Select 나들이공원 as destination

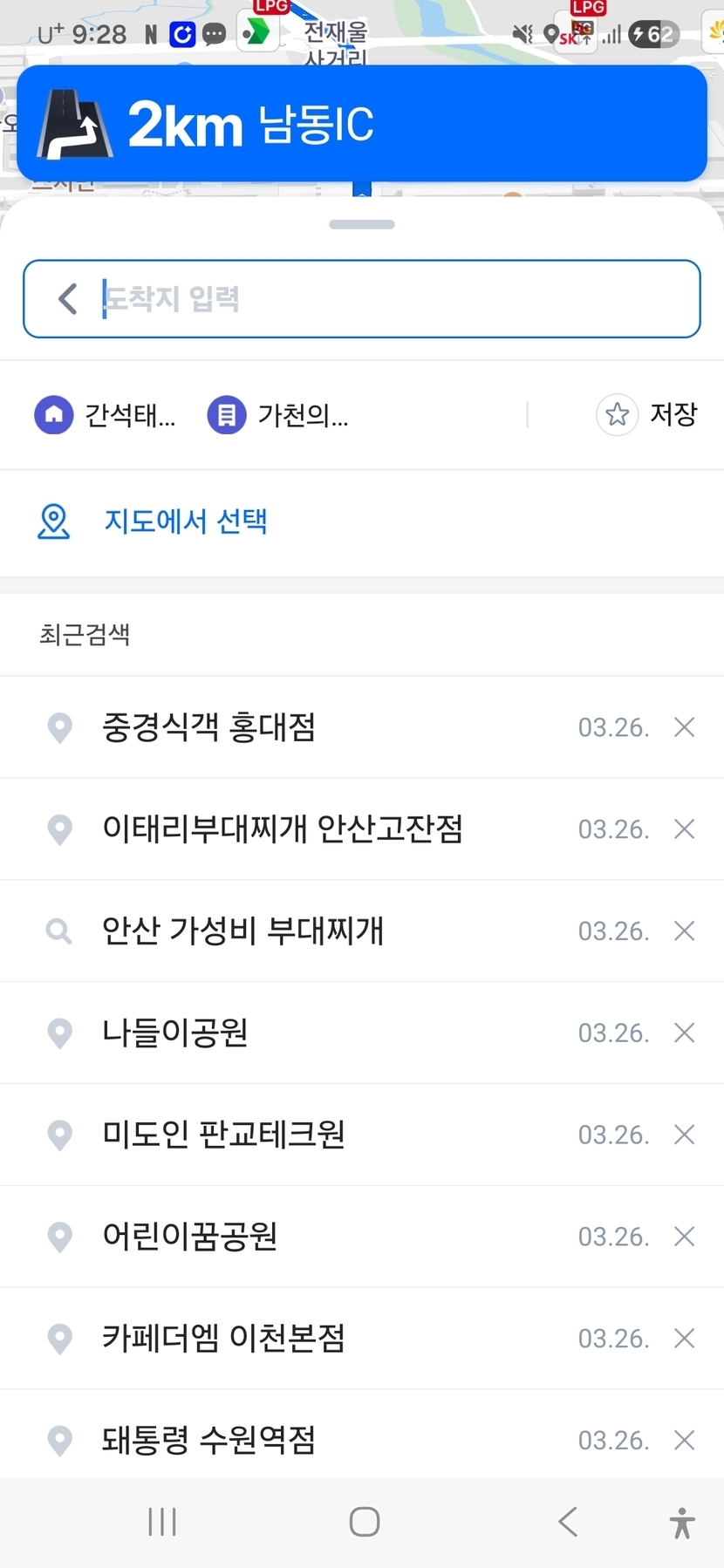pyautogui.click(x=174, y=1033)
